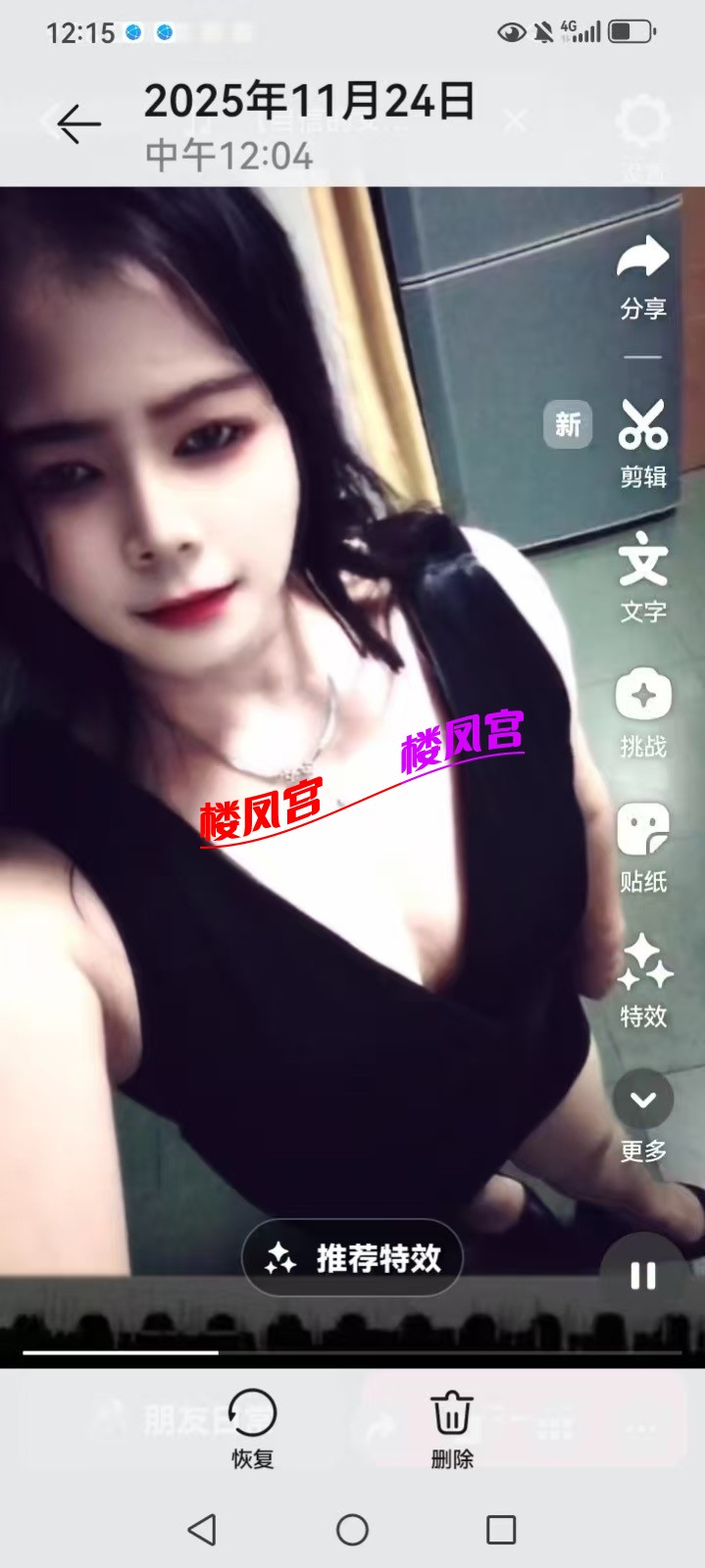705x1568 pixels.
Task: Tap the 推荐特效 button
Action: (352, 1257)
